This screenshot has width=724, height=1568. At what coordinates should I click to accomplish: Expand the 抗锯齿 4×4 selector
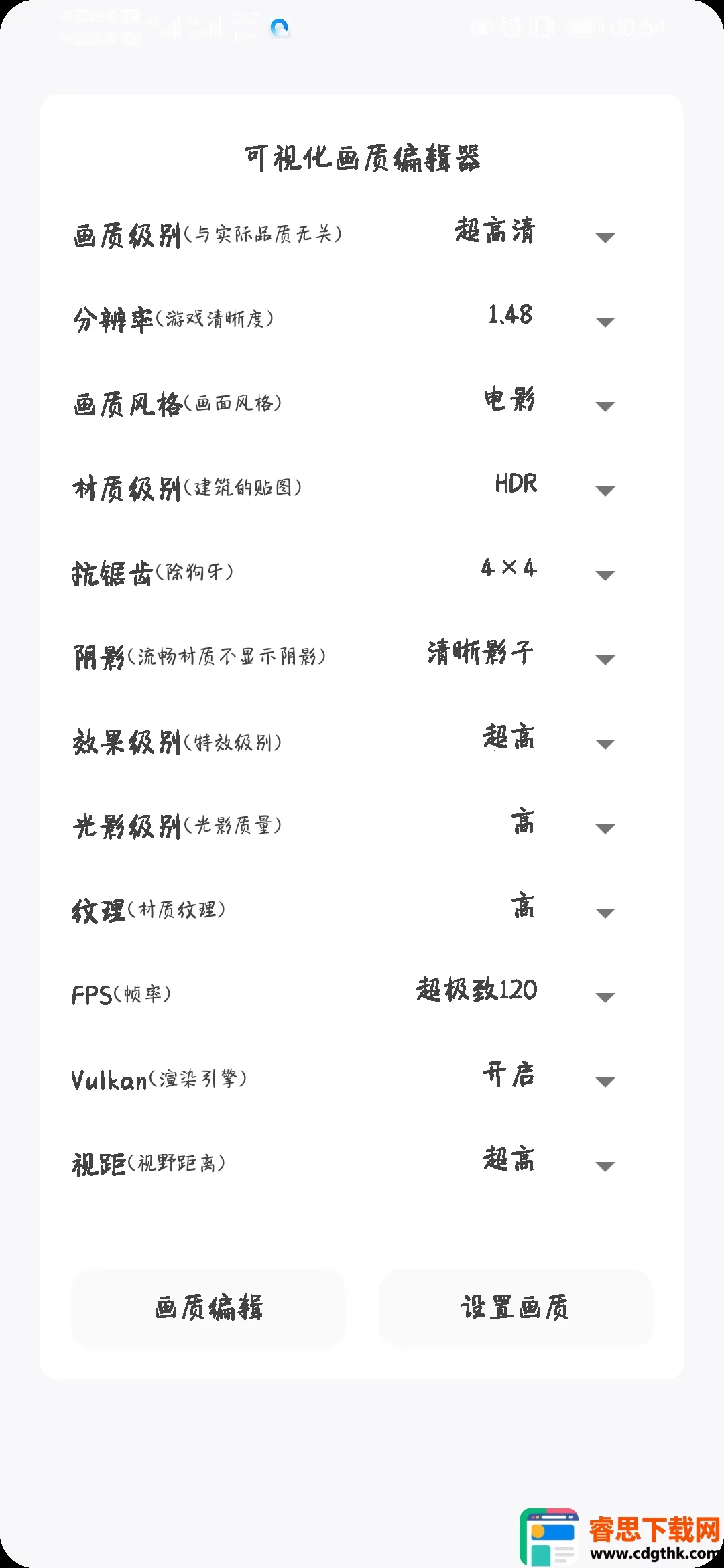click(605, 575)
